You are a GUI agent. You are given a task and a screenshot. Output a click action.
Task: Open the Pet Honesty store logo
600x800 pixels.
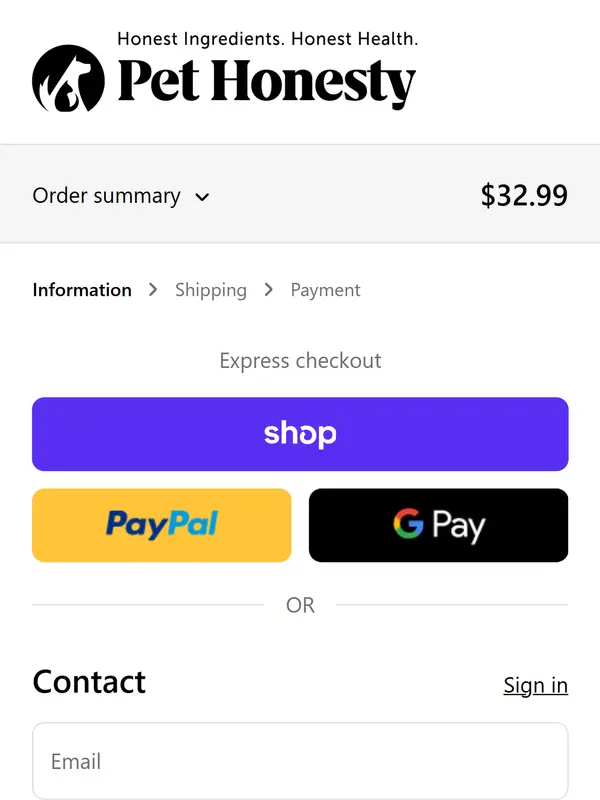224,72
